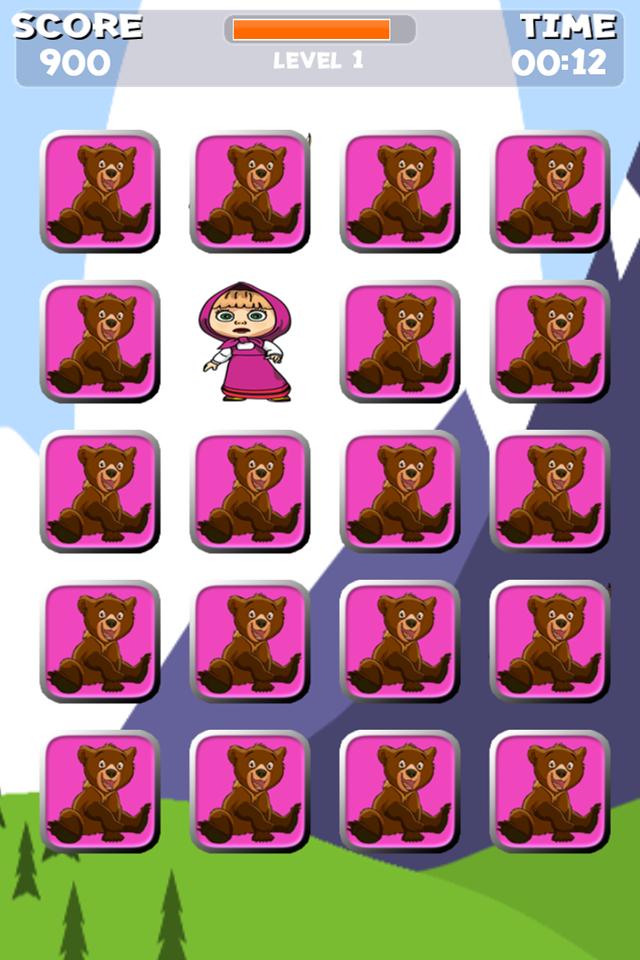Tap the revealed Masha girl card
Viewport: 640px width, 960px height.
(x=248, y=342)
